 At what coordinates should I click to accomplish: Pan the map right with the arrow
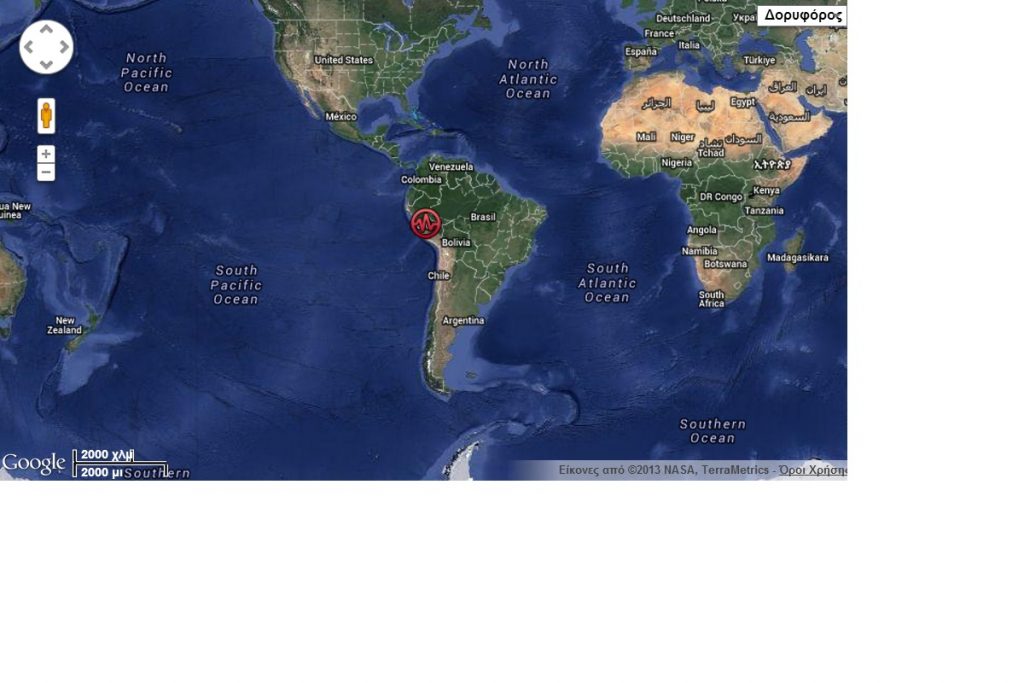point(64,47)
